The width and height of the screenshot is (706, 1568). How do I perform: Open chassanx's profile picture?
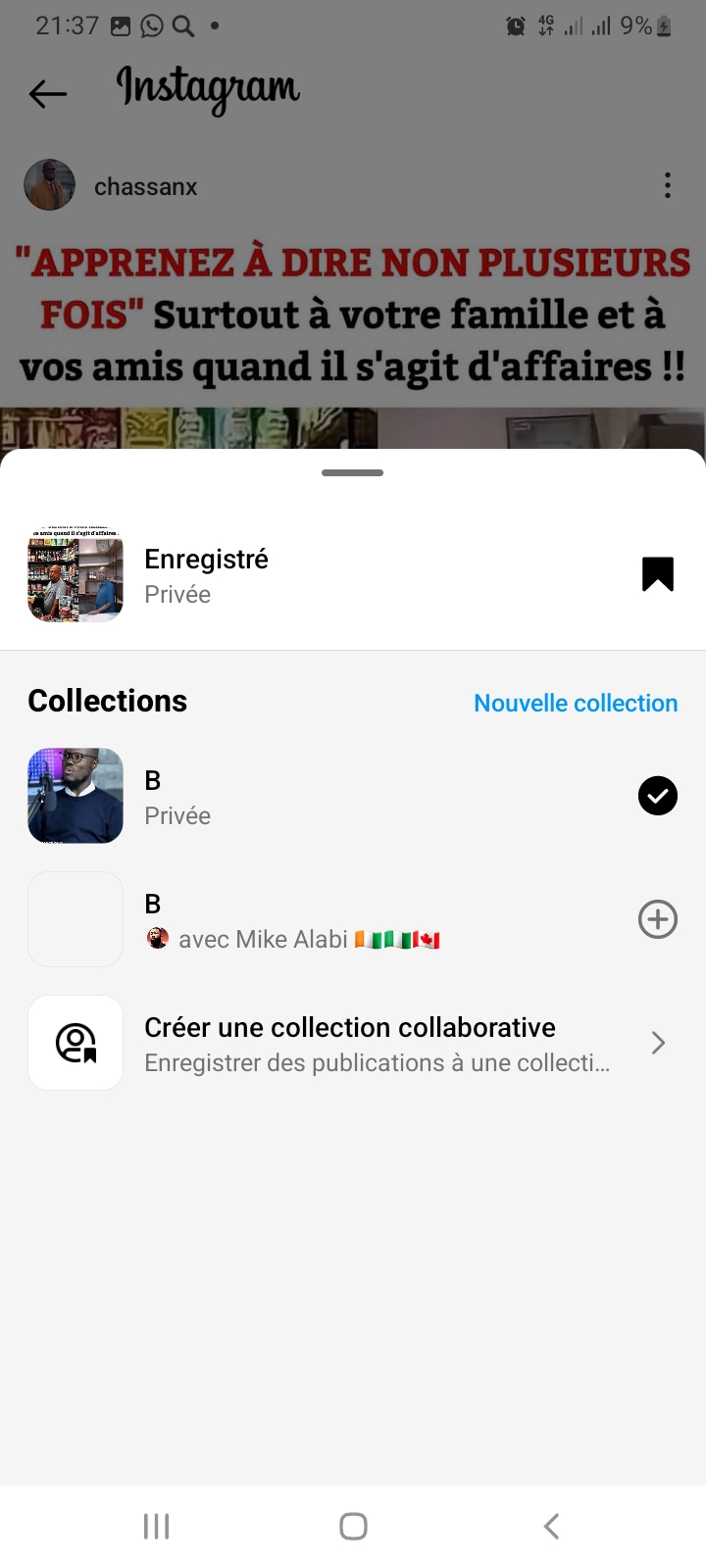click(49, 185)
